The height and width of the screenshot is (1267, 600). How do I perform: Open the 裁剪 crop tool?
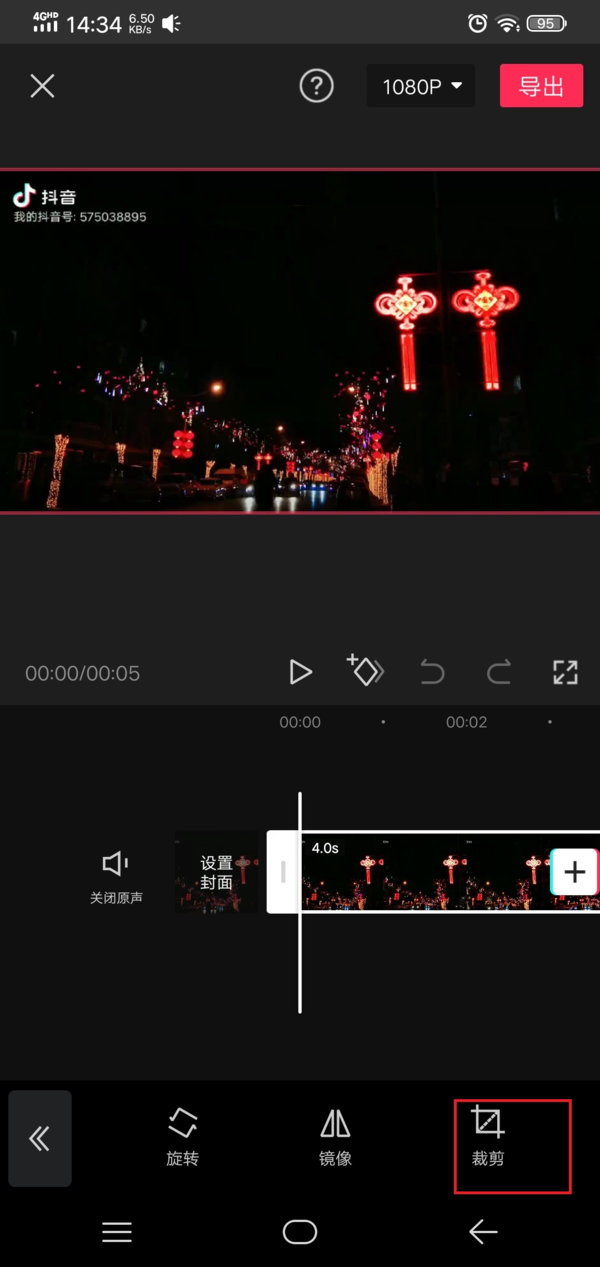point(488,1137)
